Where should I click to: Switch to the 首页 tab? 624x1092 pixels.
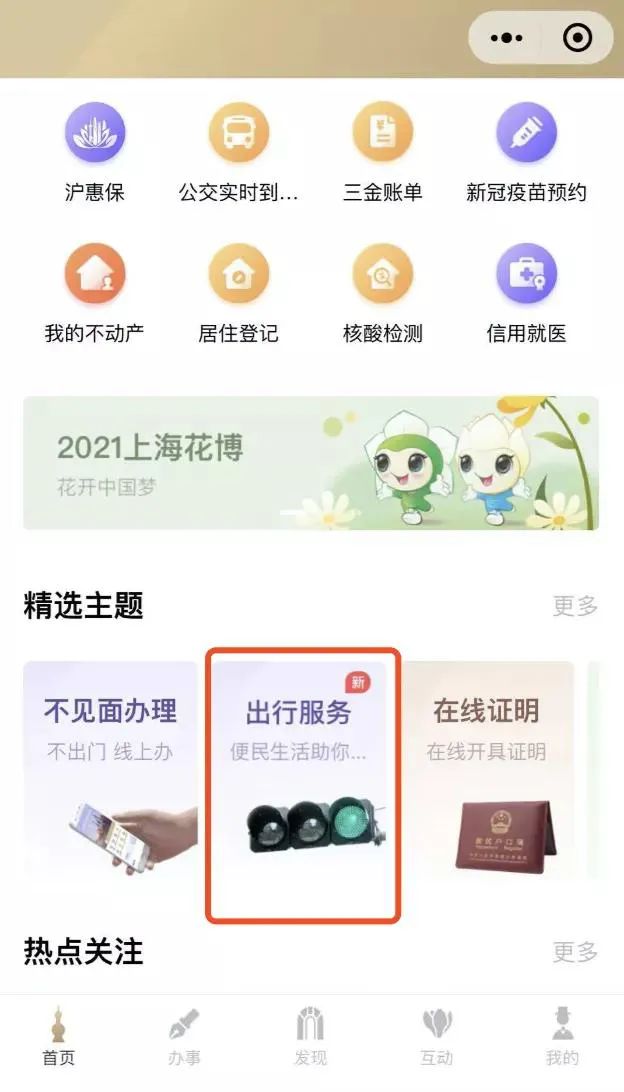[59, 1037]
